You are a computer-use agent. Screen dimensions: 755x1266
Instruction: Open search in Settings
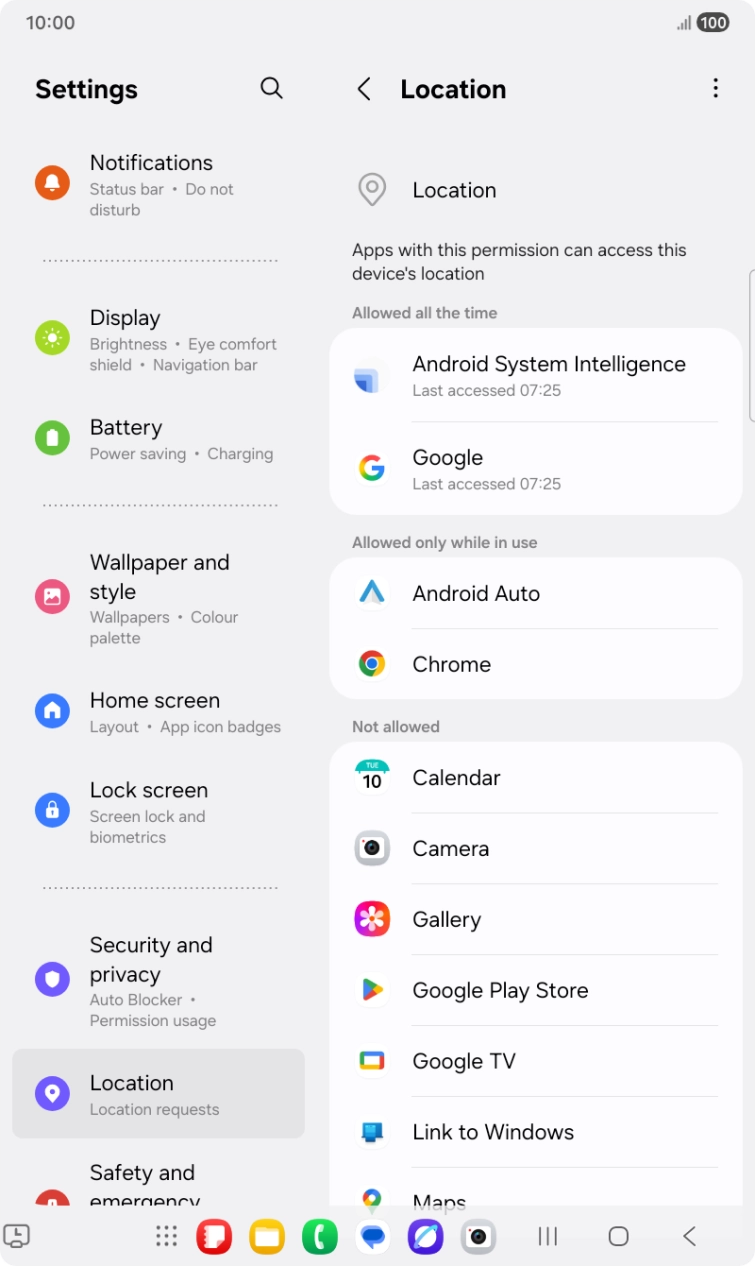(271, 88)
